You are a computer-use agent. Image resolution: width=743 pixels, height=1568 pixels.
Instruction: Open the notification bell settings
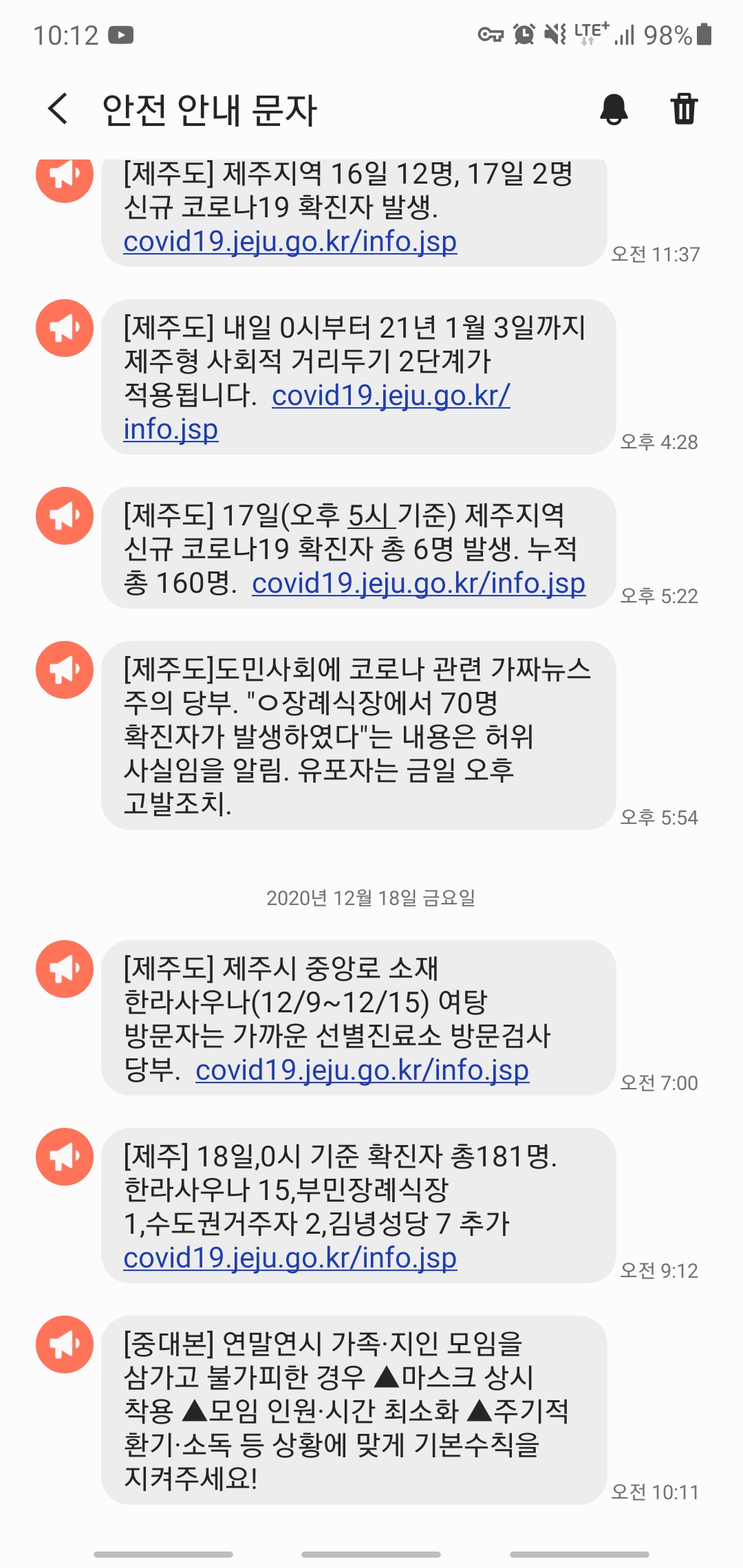pyautogui.click(x=614, y=109)
